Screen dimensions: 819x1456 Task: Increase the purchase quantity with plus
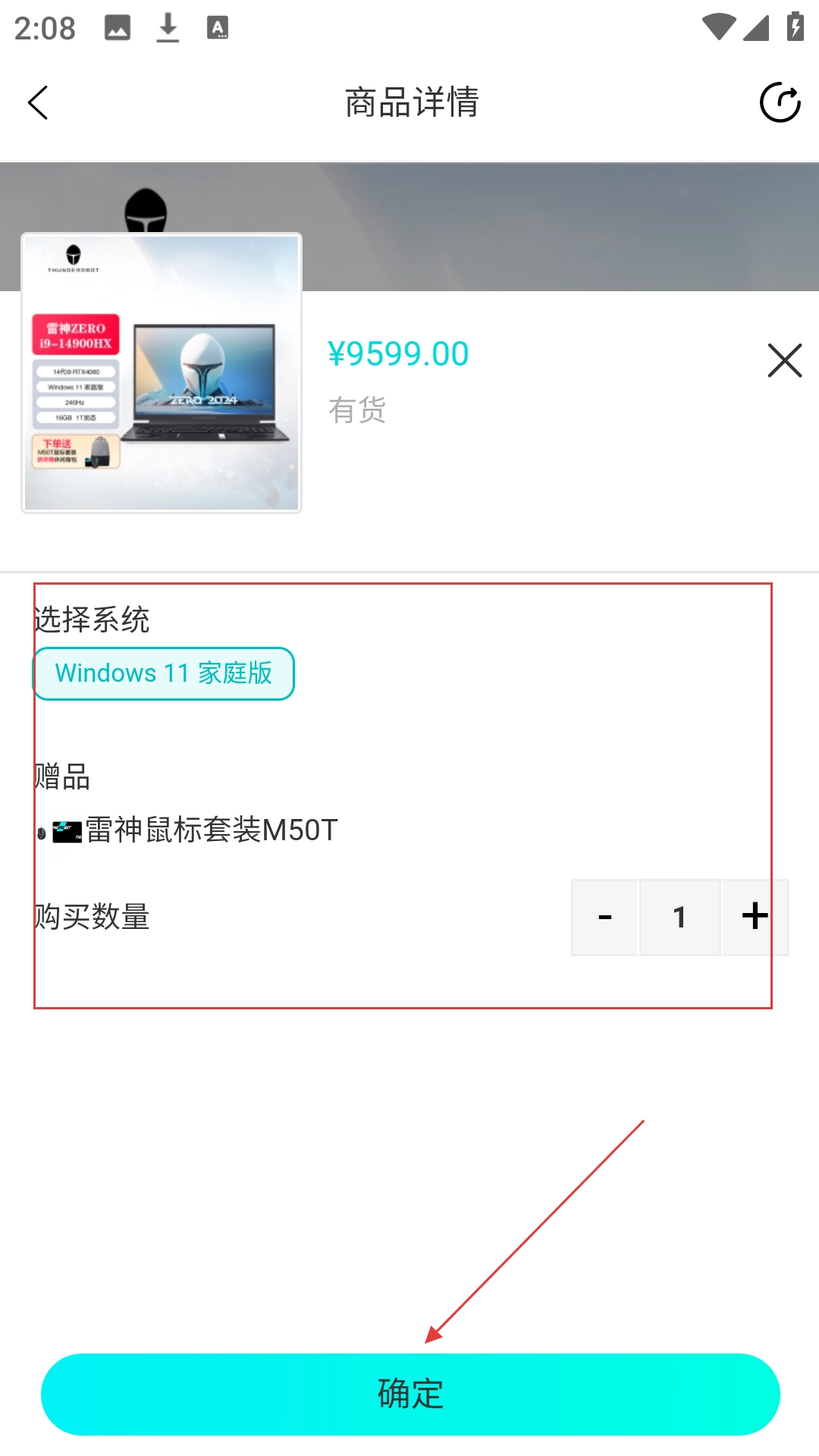point(755,918)
